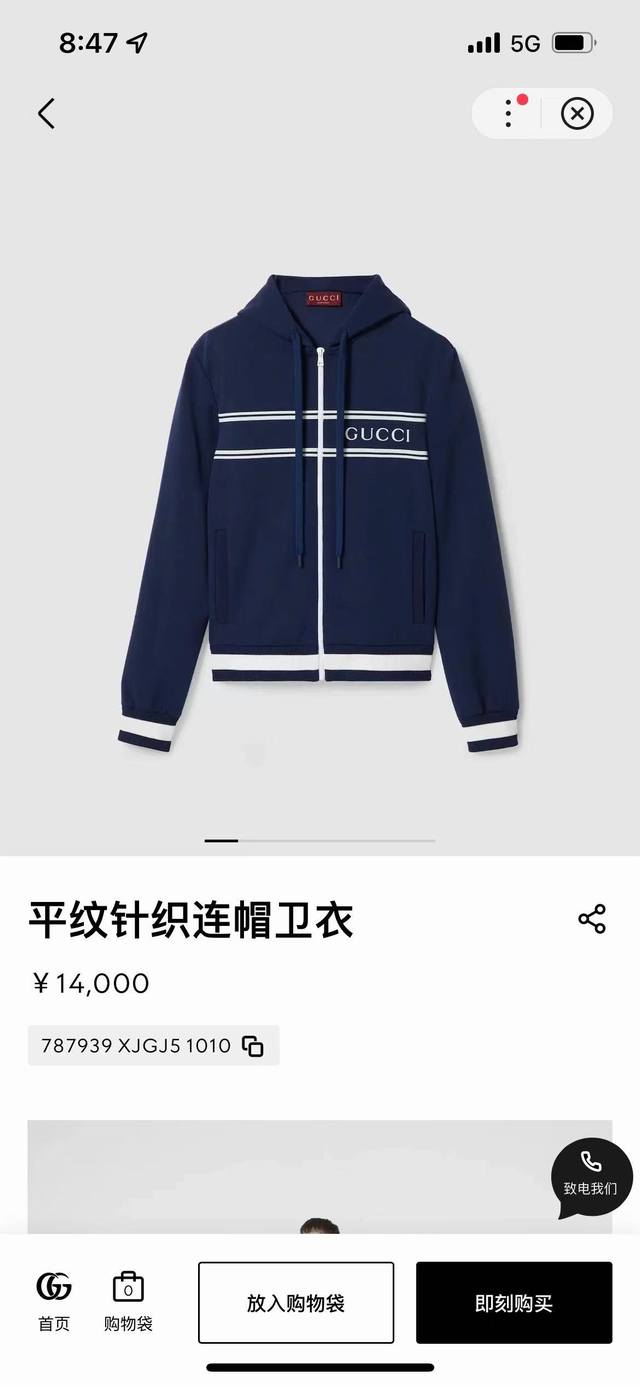Open the mini program more options menu
The height and width of the screenshot is (1385, 640).
click(x=509, y=113)
